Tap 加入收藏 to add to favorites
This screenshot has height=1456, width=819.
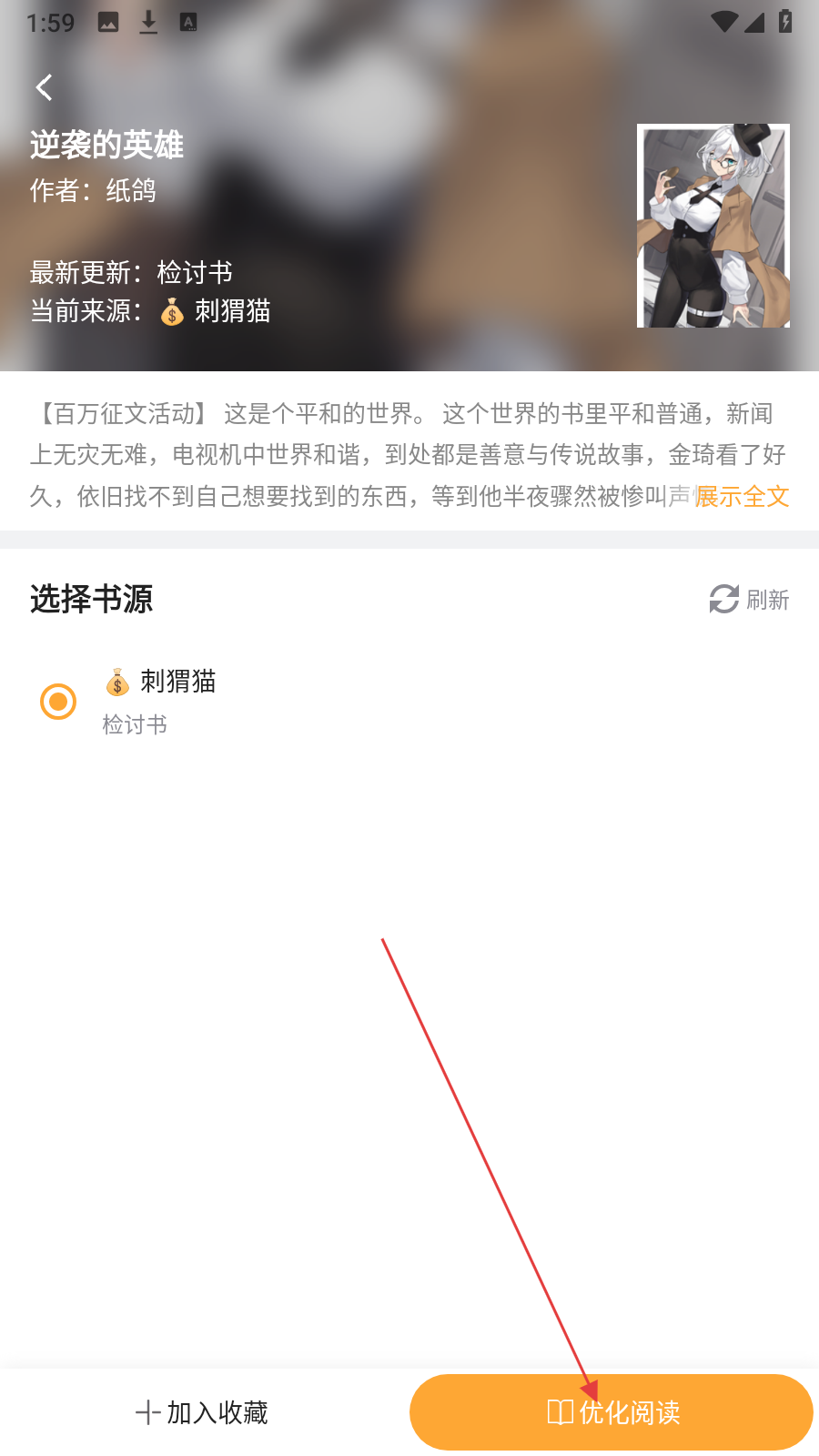point(202,1412)
